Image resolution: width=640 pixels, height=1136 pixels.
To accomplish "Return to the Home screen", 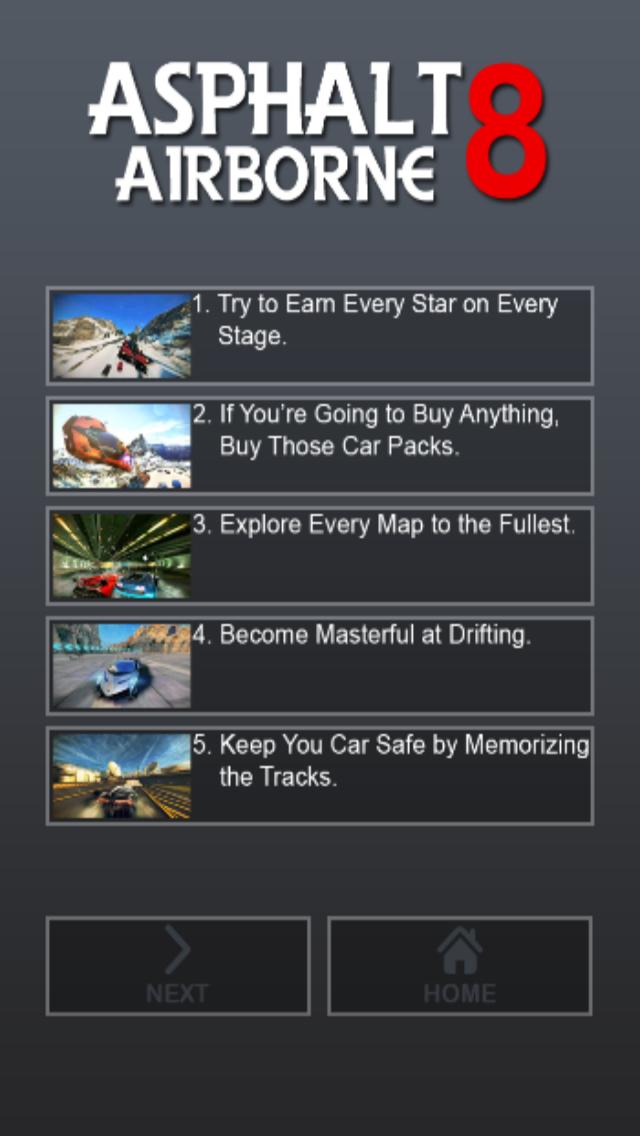I will click(x=460, y=966).
